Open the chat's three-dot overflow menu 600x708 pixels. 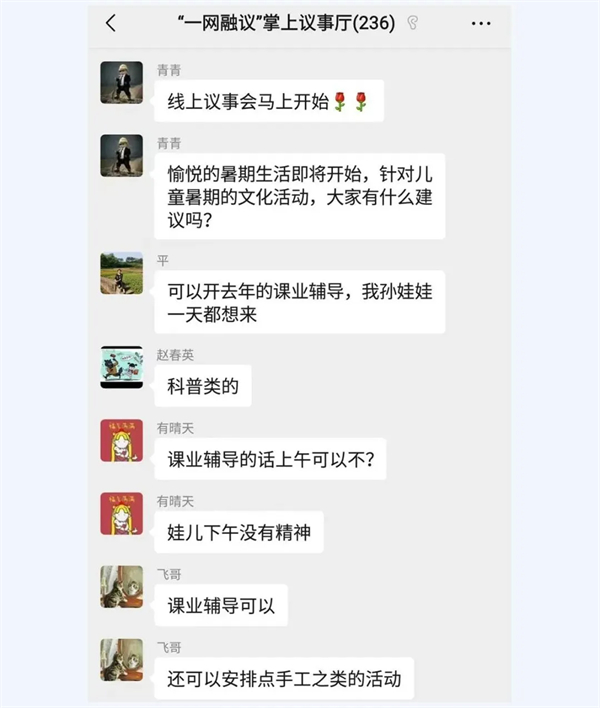click(481, 23)
